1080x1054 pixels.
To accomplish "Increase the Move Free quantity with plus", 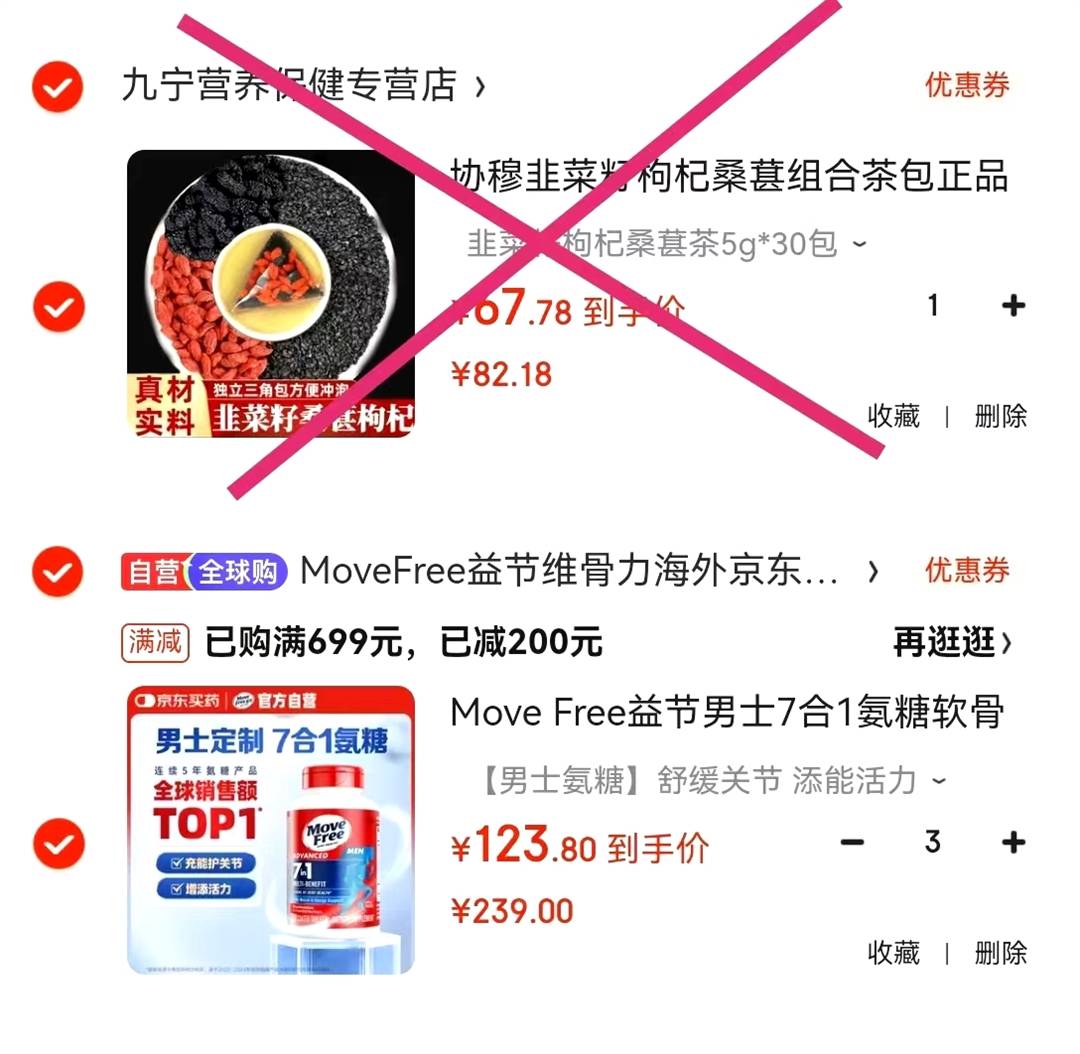I will [1013, 843].
